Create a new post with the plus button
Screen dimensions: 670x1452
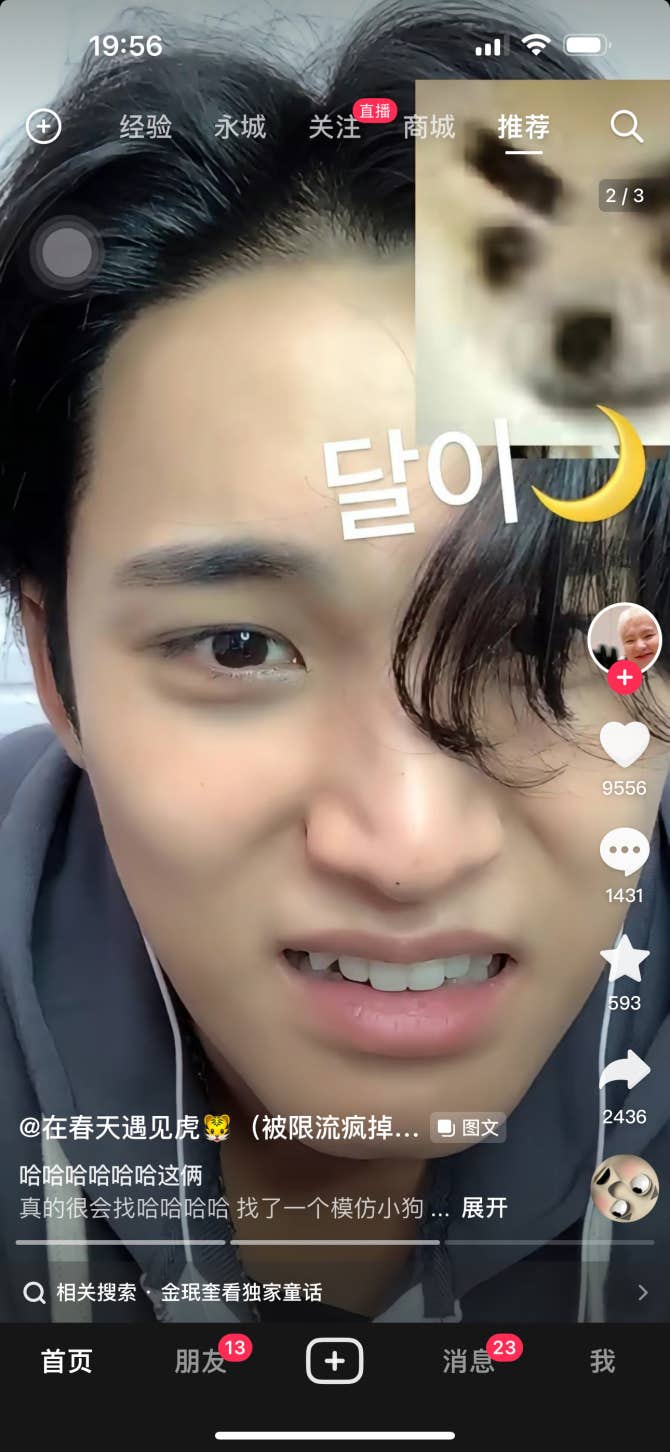(x=334, y=1361)
